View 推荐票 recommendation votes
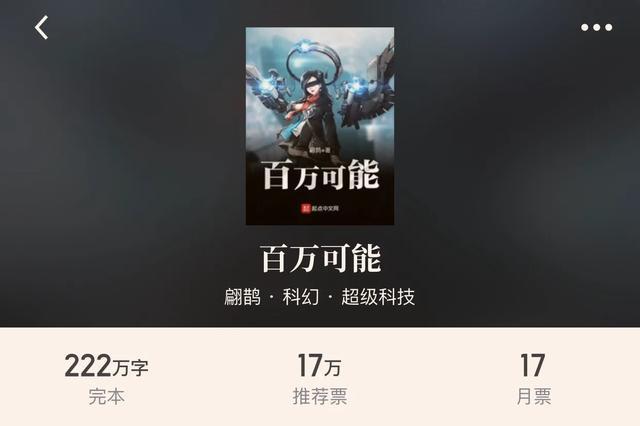 320,379
